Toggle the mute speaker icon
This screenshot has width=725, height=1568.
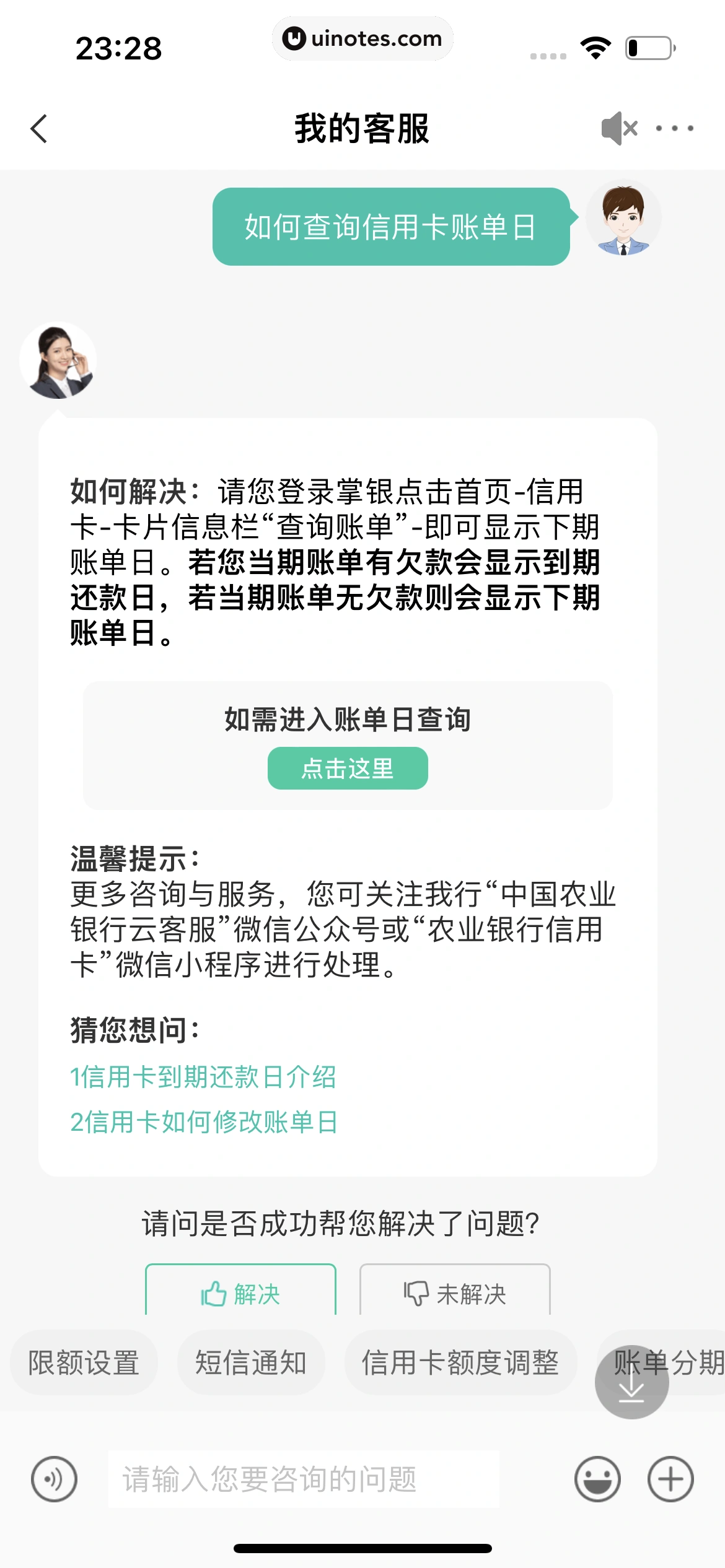(x=619, y=129)
